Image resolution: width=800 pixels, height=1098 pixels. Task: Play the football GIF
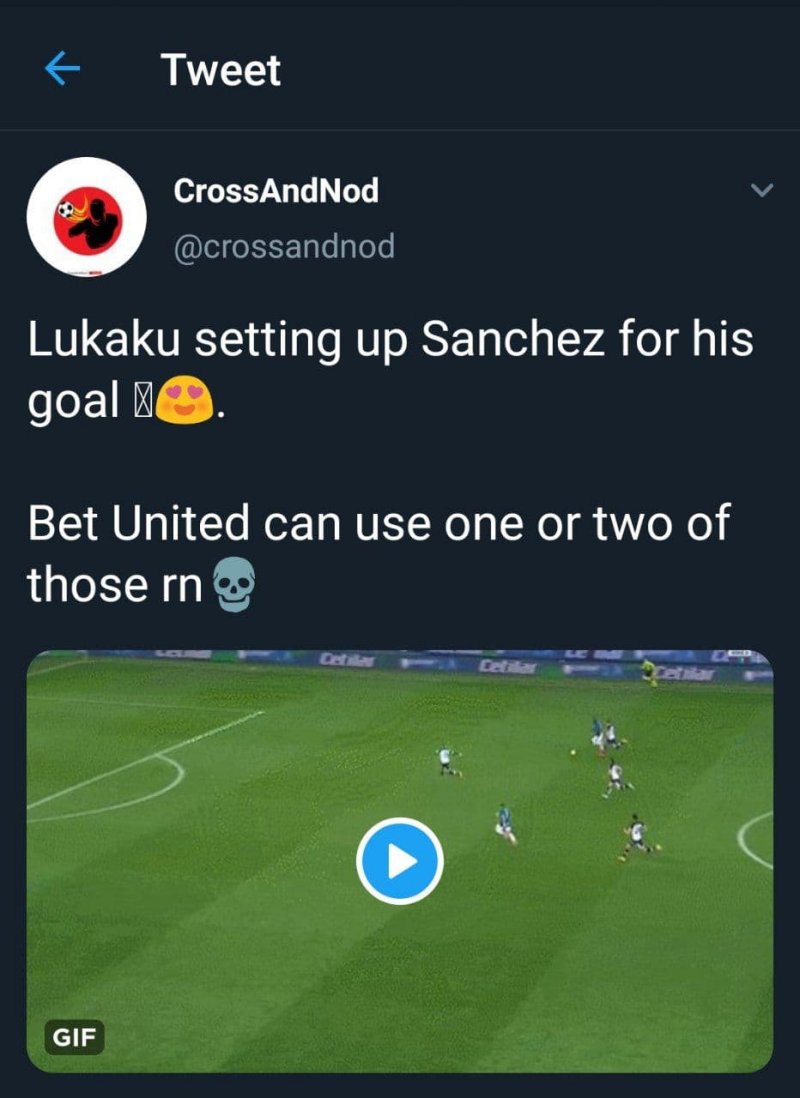(x=400, y=860)
